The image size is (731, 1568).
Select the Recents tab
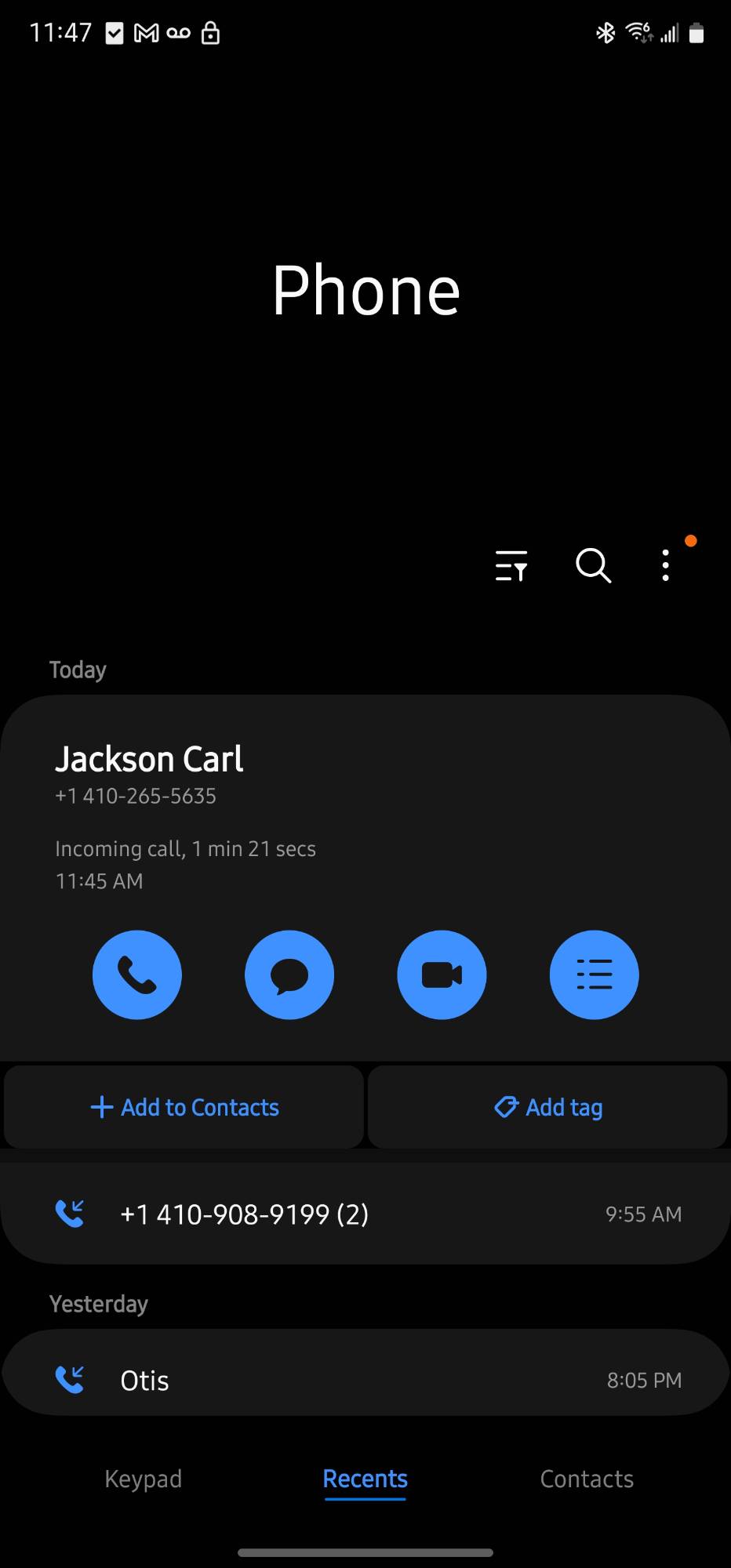[365, 1479]
